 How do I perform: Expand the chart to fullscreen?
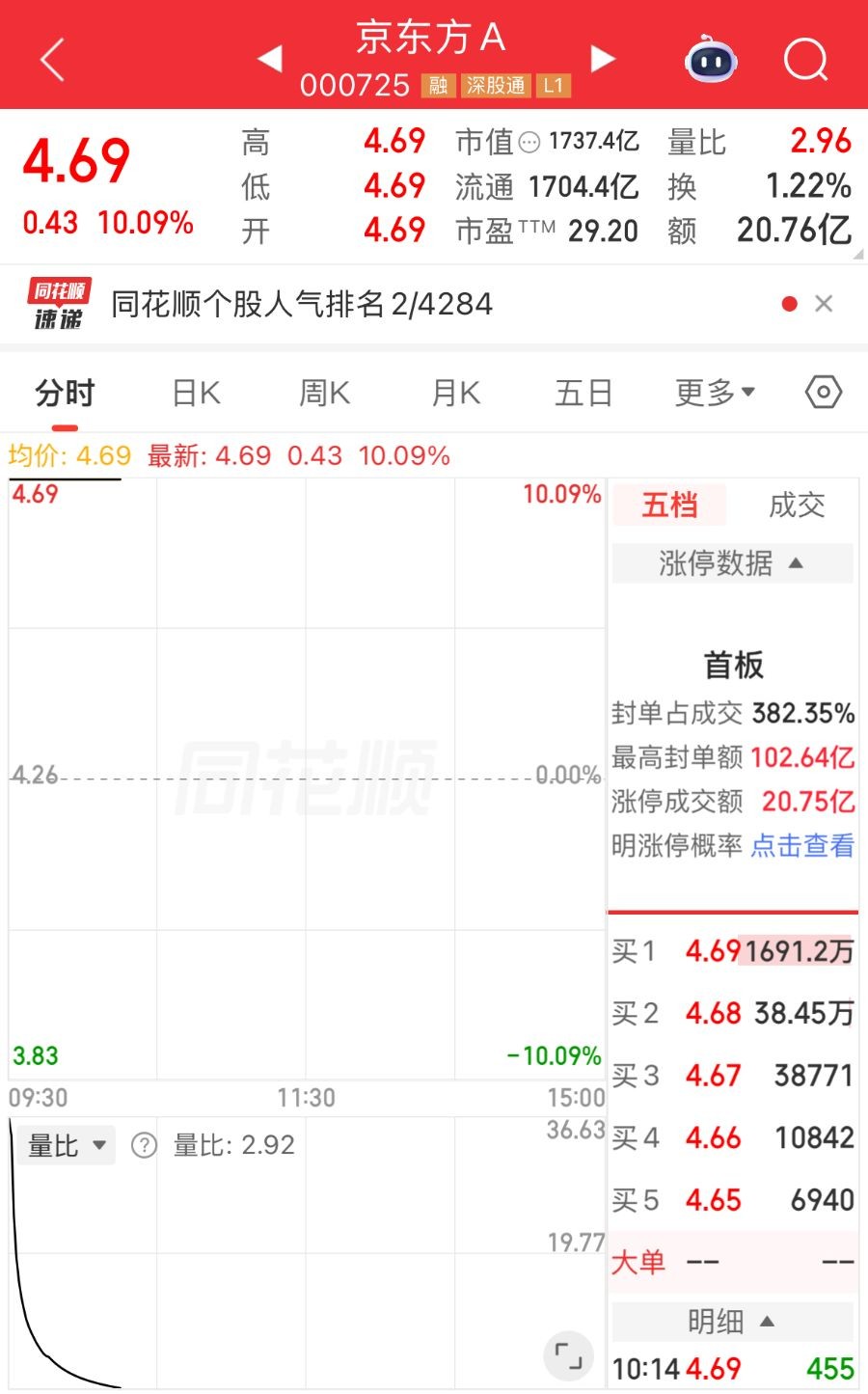[569, 1358]
